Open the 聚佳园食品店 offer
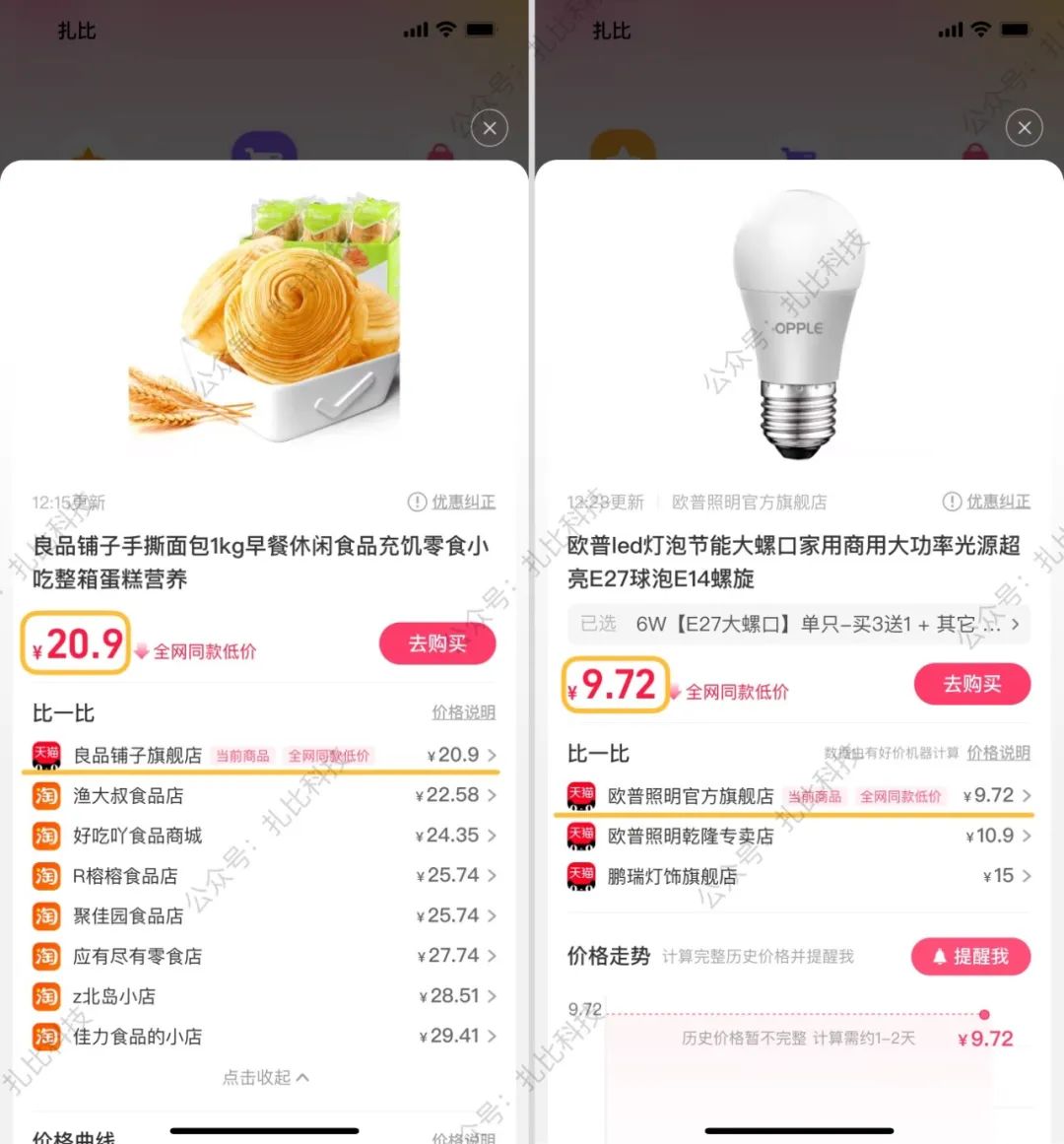 264,916
